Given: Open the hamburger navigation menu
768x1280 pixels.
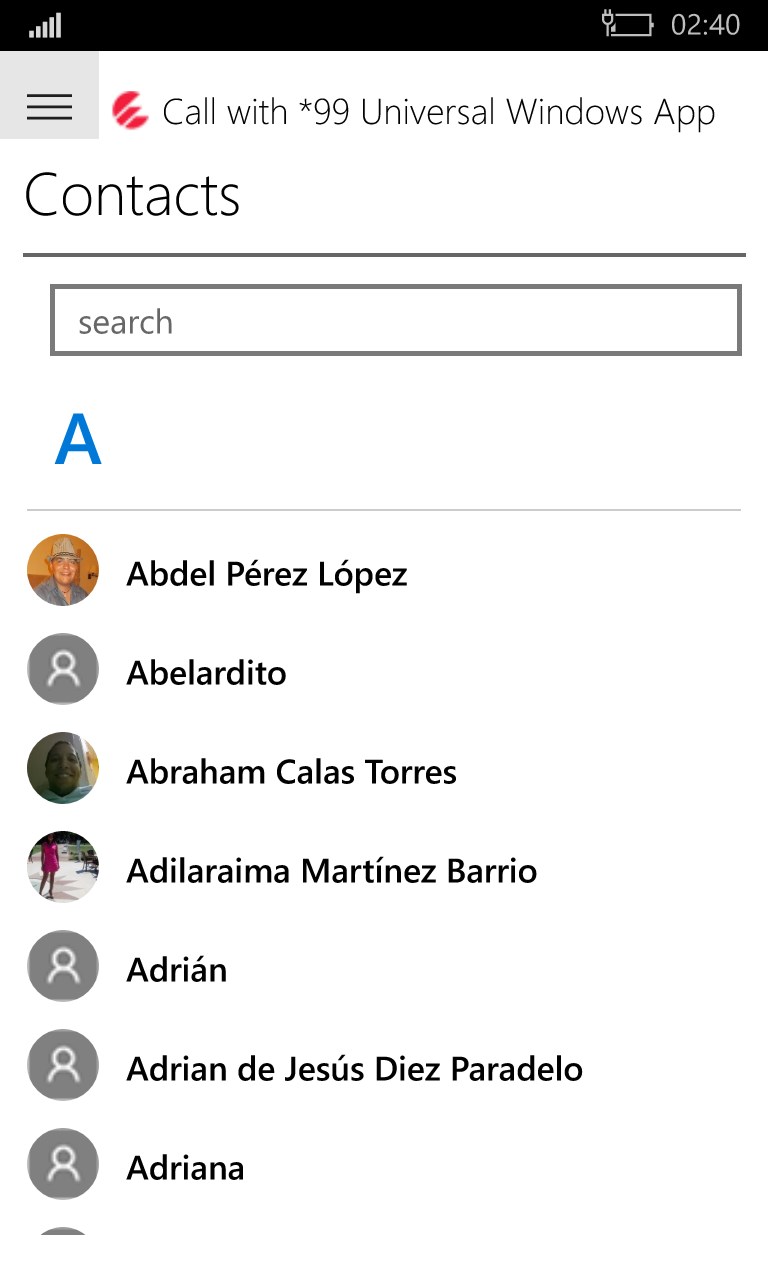Looking at the screenshot, I should pyautogui.click(x=49, y=105).
